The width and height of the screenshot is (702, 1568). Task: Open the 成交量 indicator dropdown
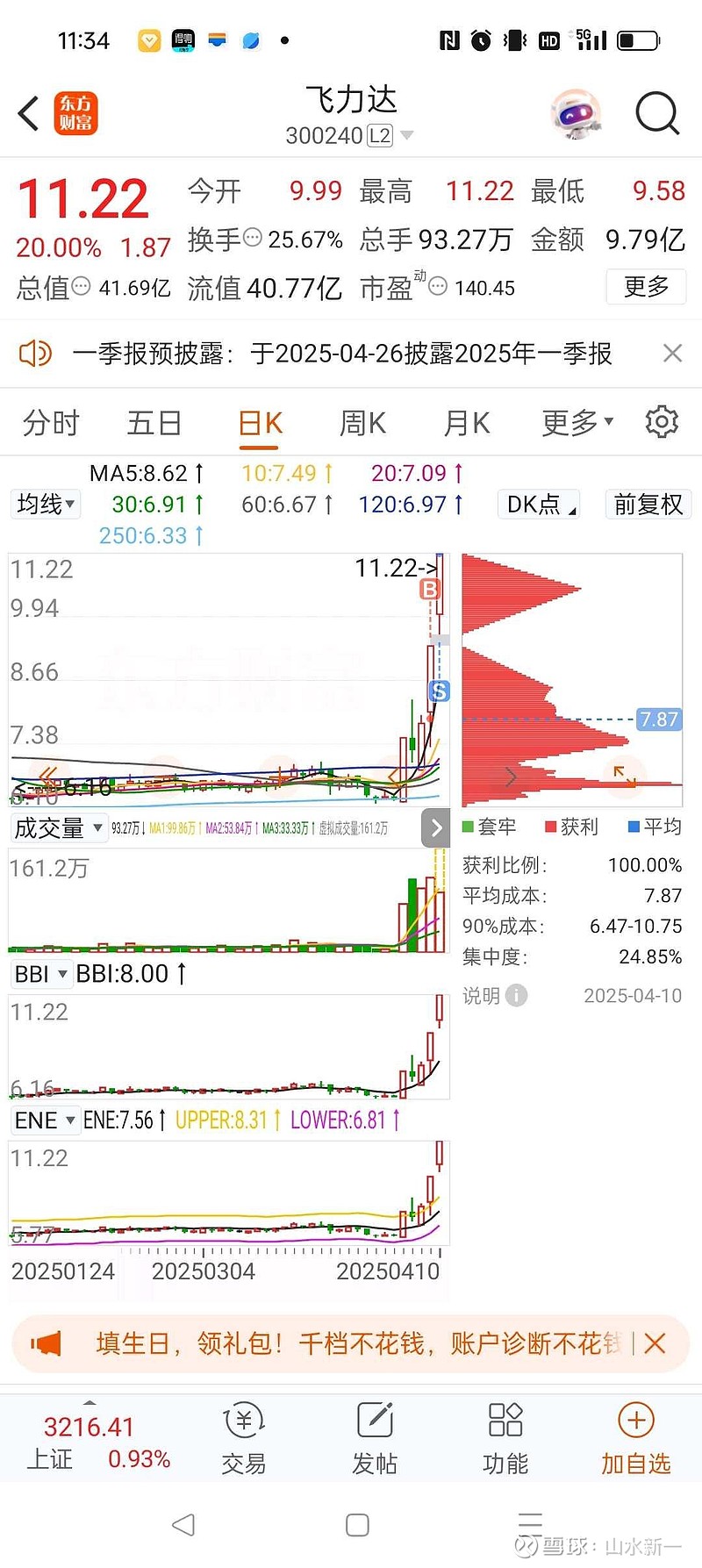coord(58,827)
